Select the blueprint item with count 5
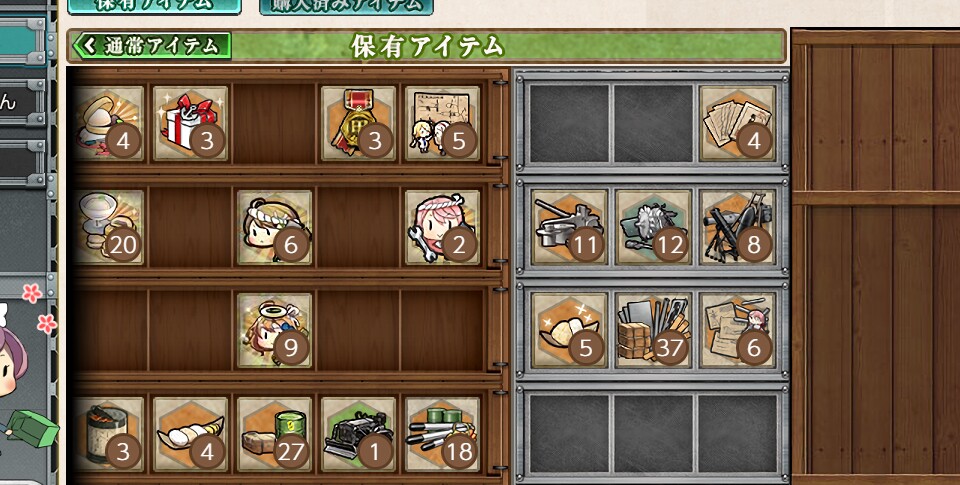The width and height of the screenshot is (960, 485). pyautogui.click(x=442, y=123)
